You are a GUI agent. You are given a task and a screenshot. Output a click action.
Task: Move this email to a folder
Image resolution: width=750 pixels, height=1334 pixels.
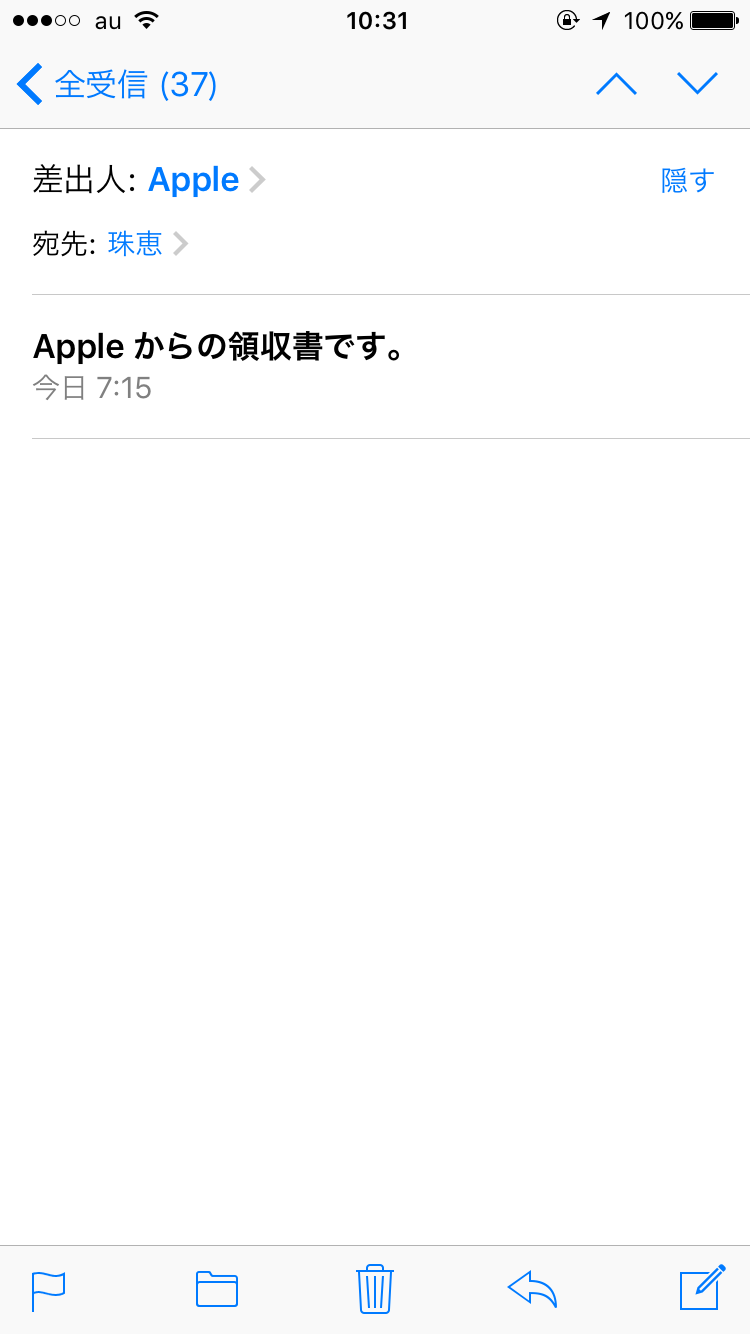click(x=217, y=1289)
